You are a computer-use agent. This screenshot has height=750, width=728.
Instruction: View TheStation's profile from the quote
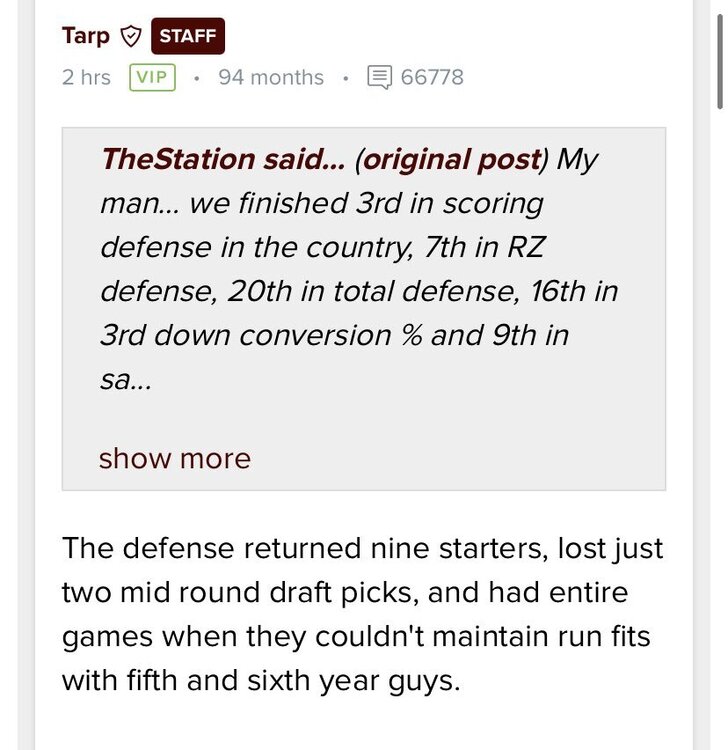tap(177, 159)
